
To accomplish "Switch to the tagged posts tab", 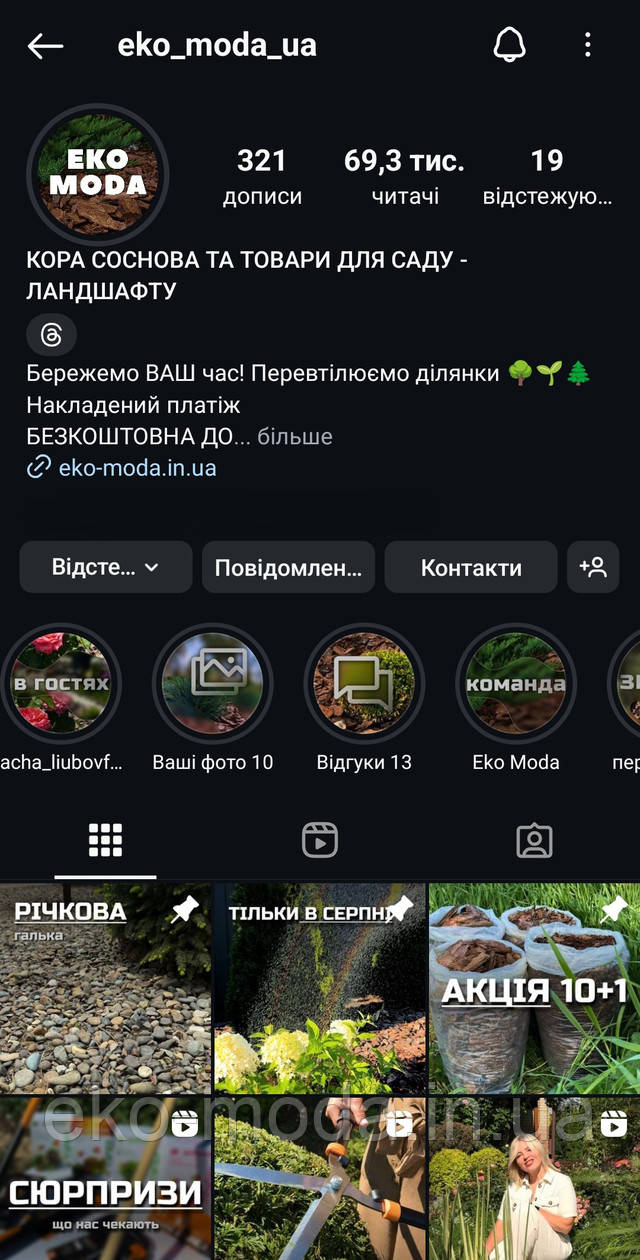I will pos(534,841).
